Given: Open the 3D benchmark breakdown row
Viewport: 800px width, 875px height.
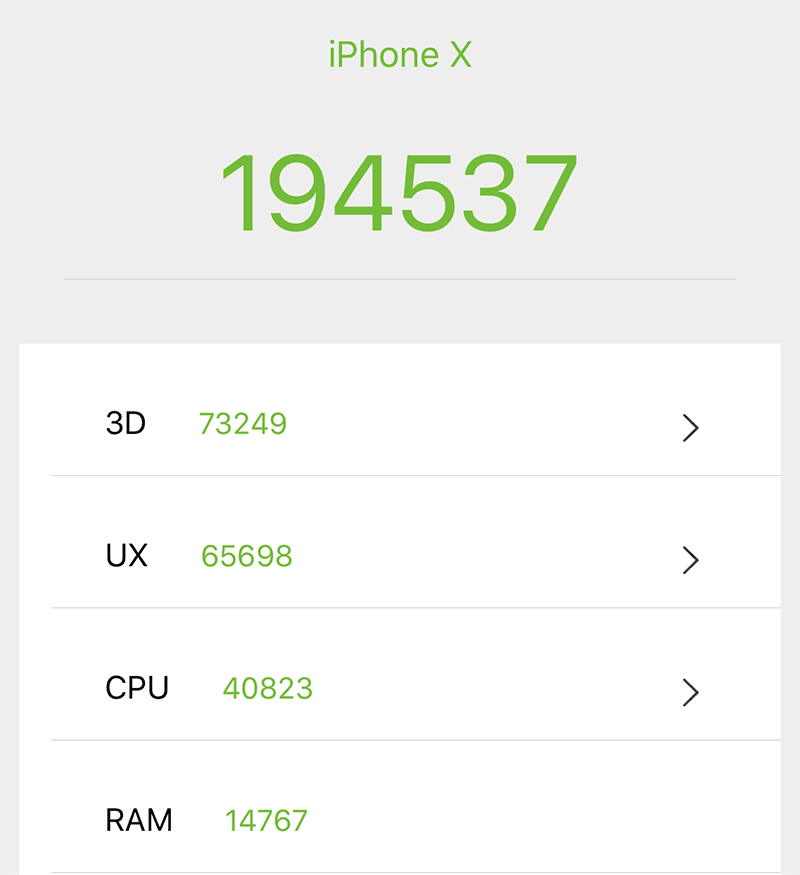Looking at the screenshot, I should pyautogui.click(x=400, y=424).
